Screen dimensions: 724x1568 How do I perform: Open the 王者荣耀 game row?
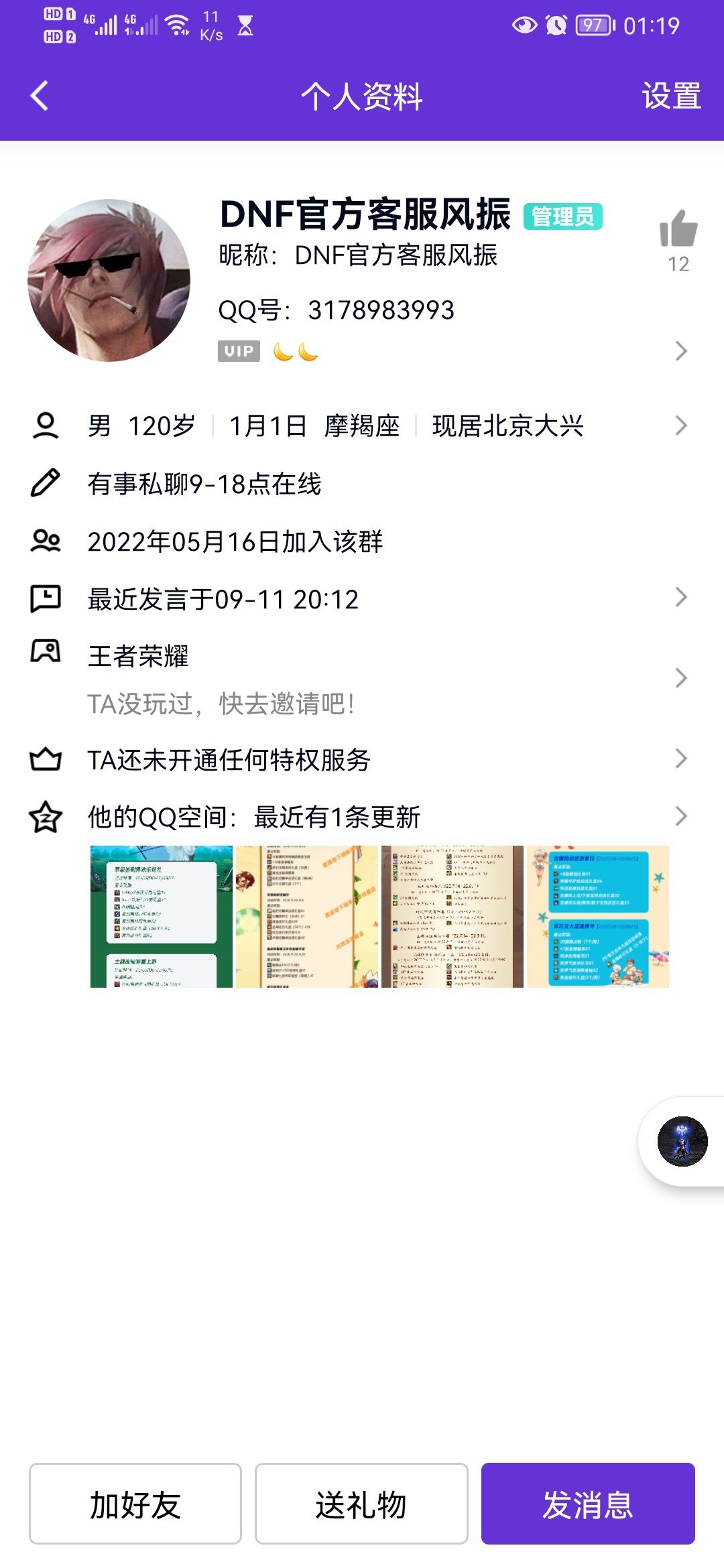[362, 678]
